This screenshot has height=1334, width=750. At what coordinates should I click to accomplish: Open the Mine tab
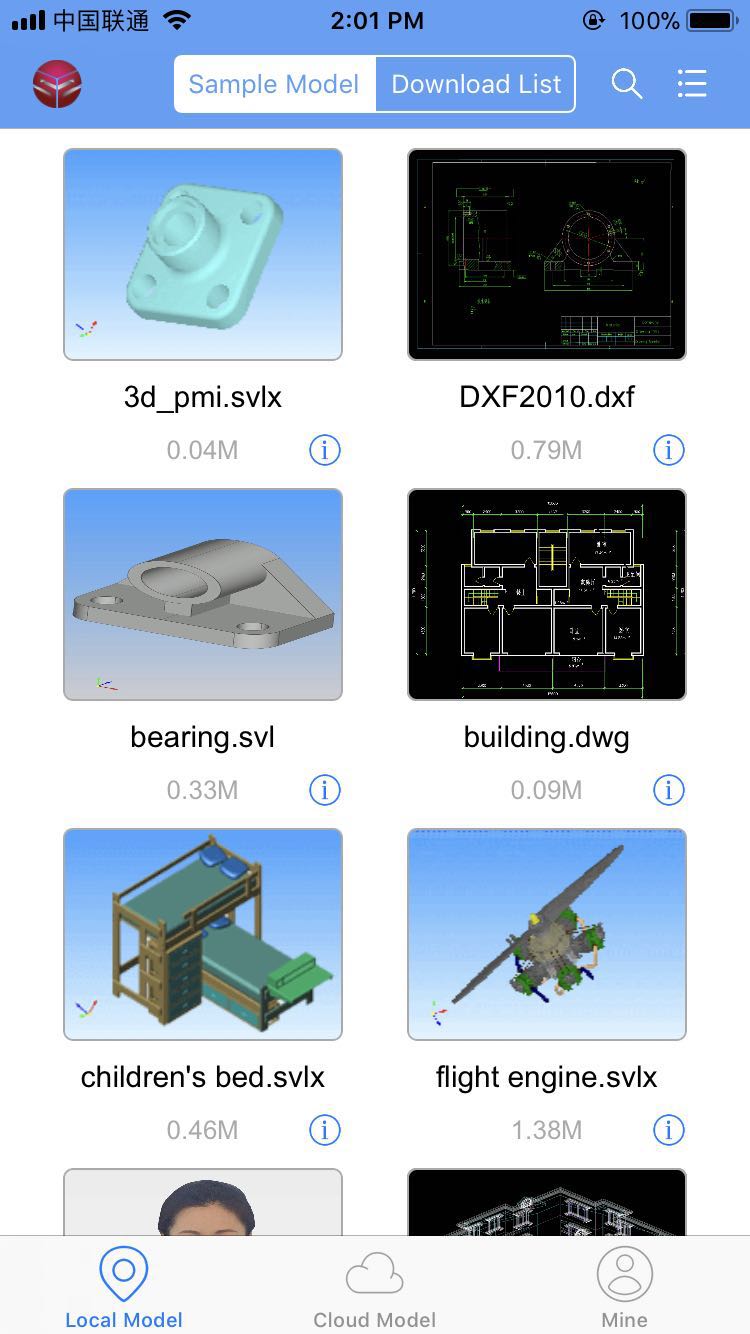point(625,1288)
